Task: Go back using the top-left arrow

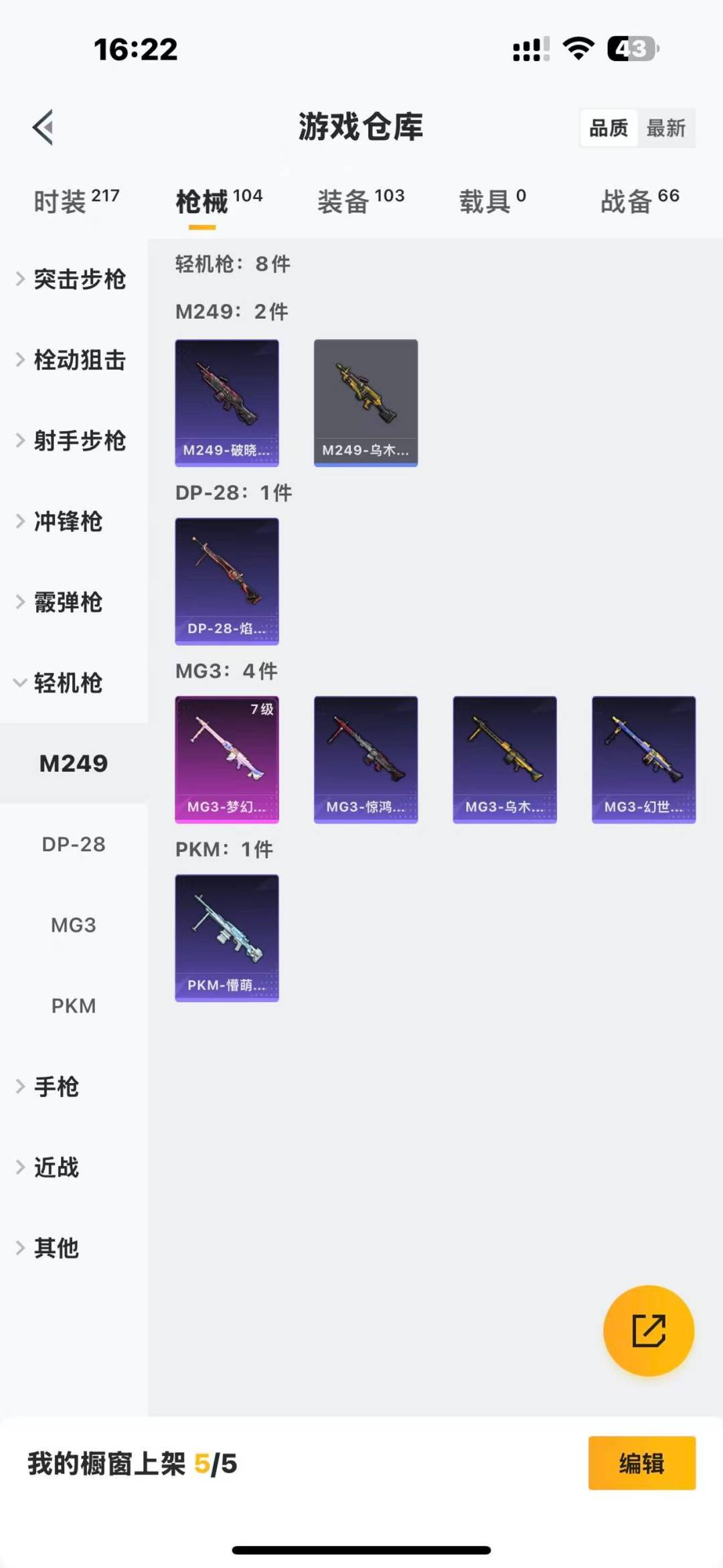Action: pyautogui.click(x=43, y=127)
